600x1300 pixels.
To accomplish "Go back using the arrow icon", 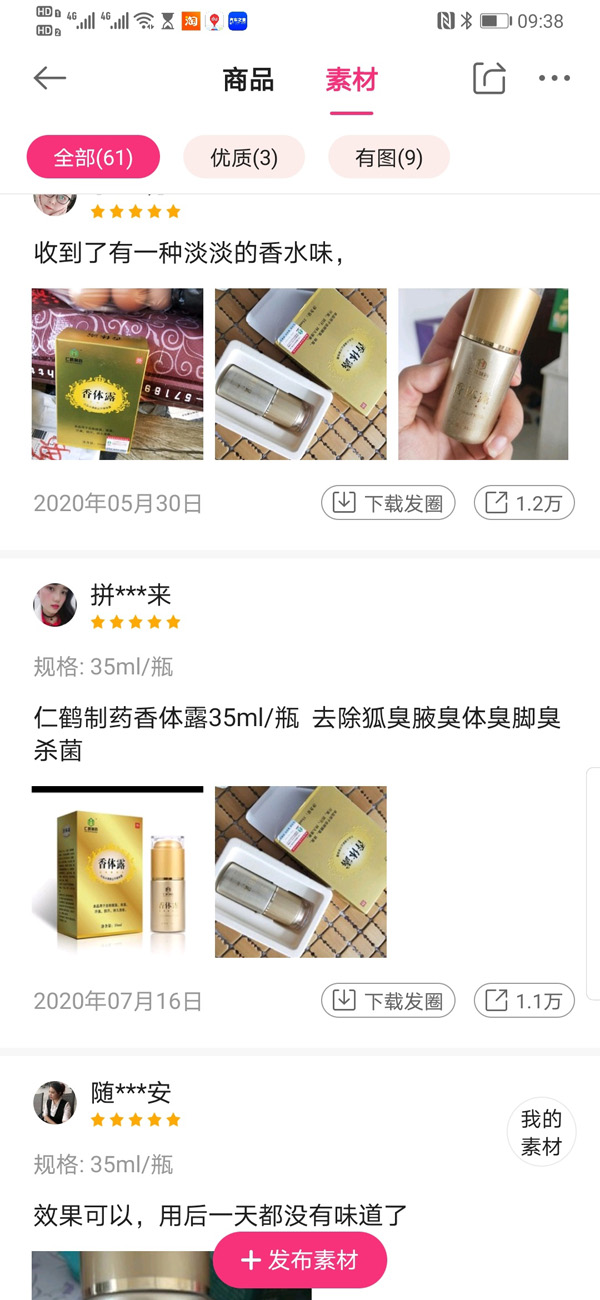I will point(49,79).
